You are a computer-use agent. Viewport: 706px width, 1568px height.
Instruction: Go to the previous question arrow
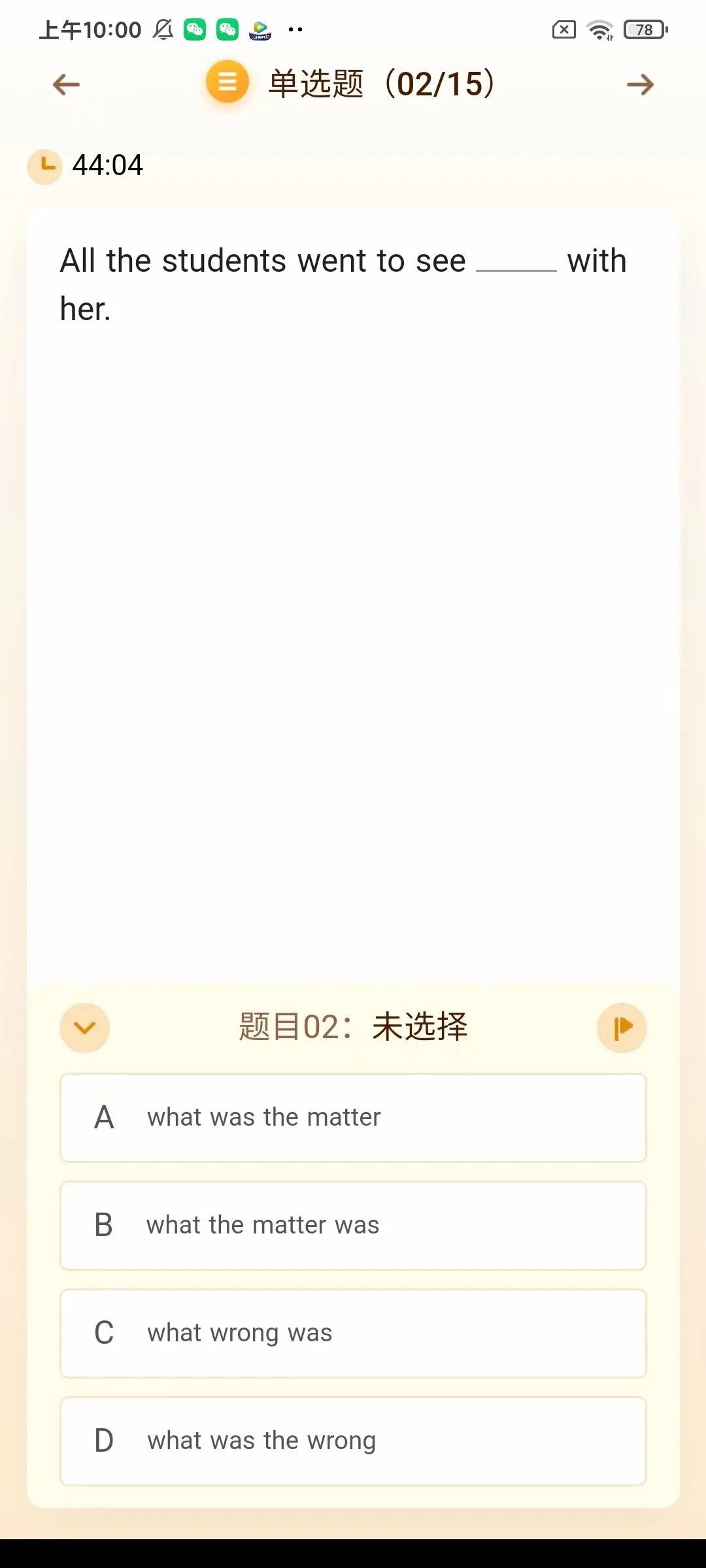pos(66,84)
